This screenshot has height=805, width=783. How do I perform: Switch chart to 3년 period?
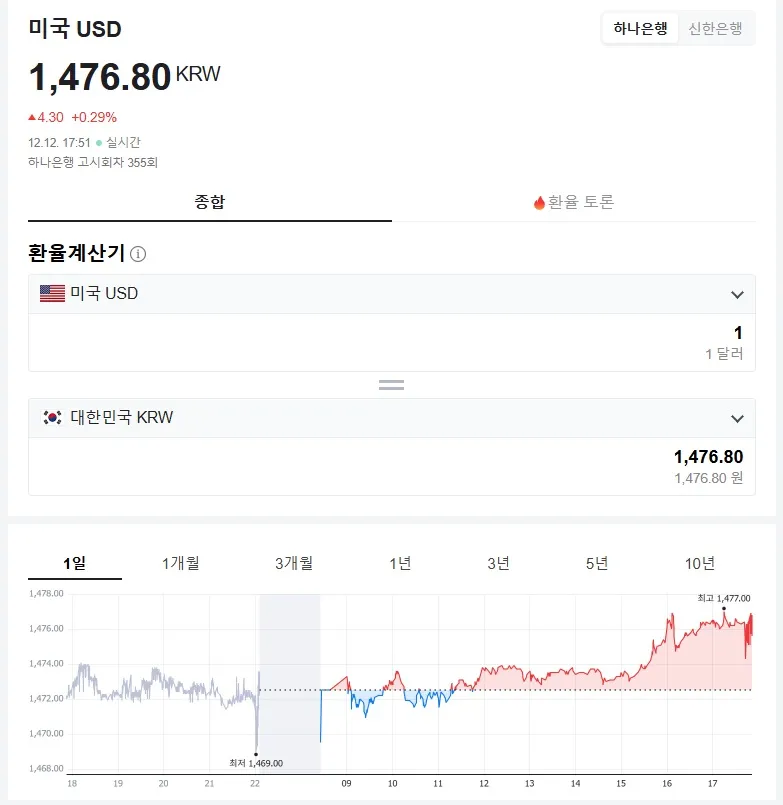coord(499,563)
